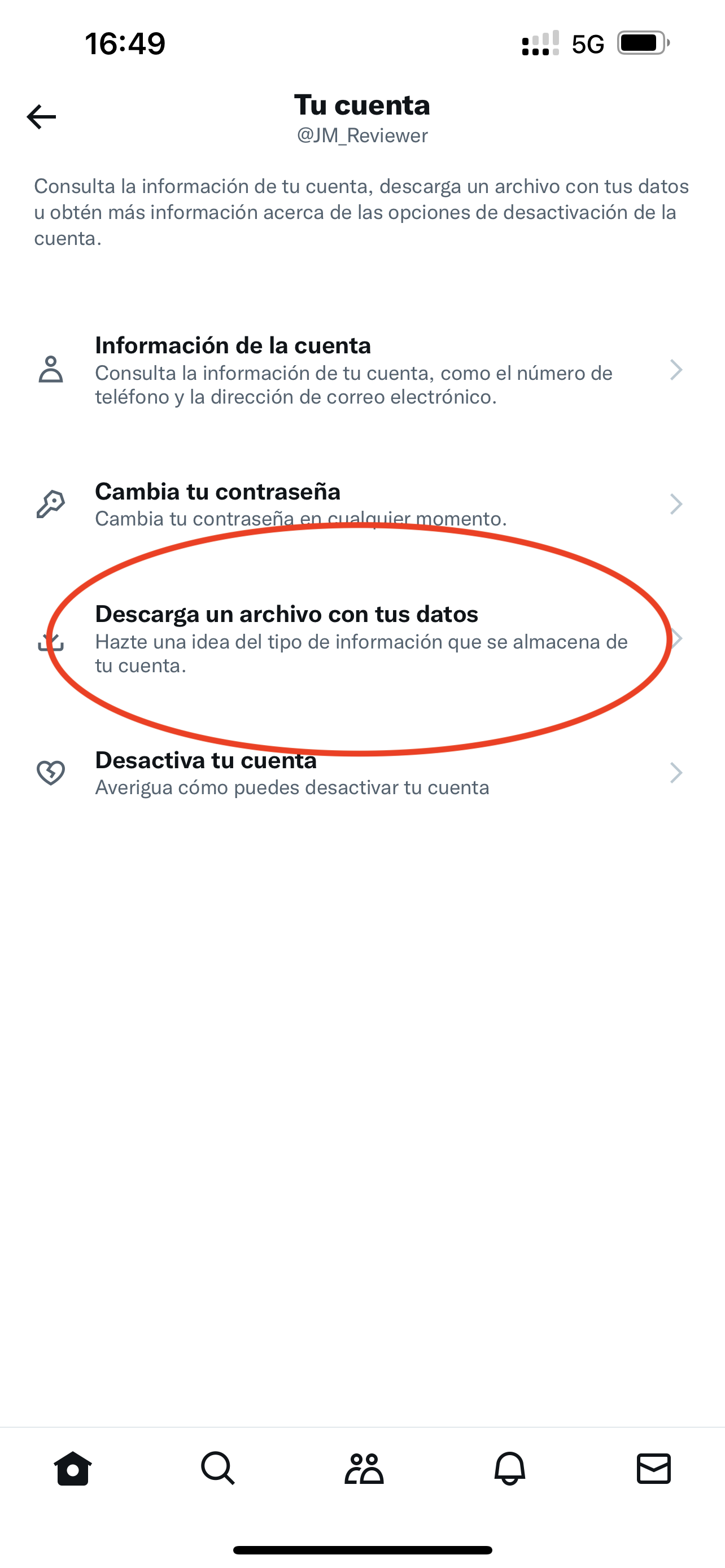The height and width of the screenshot is (1568, 725).
Task: Open the Messages envelope tab
Action: pos(654,1469)
